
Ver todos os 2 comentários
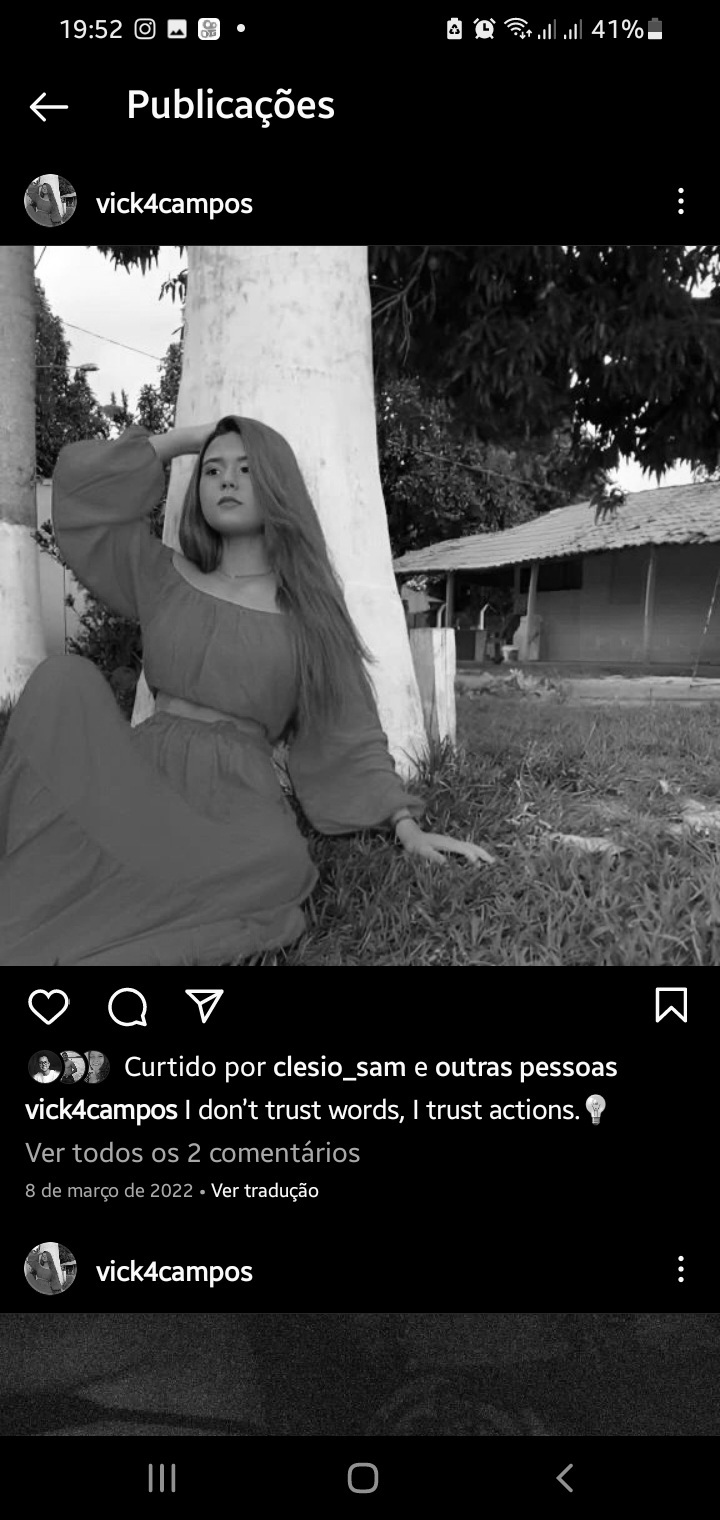click(192, 1153)
